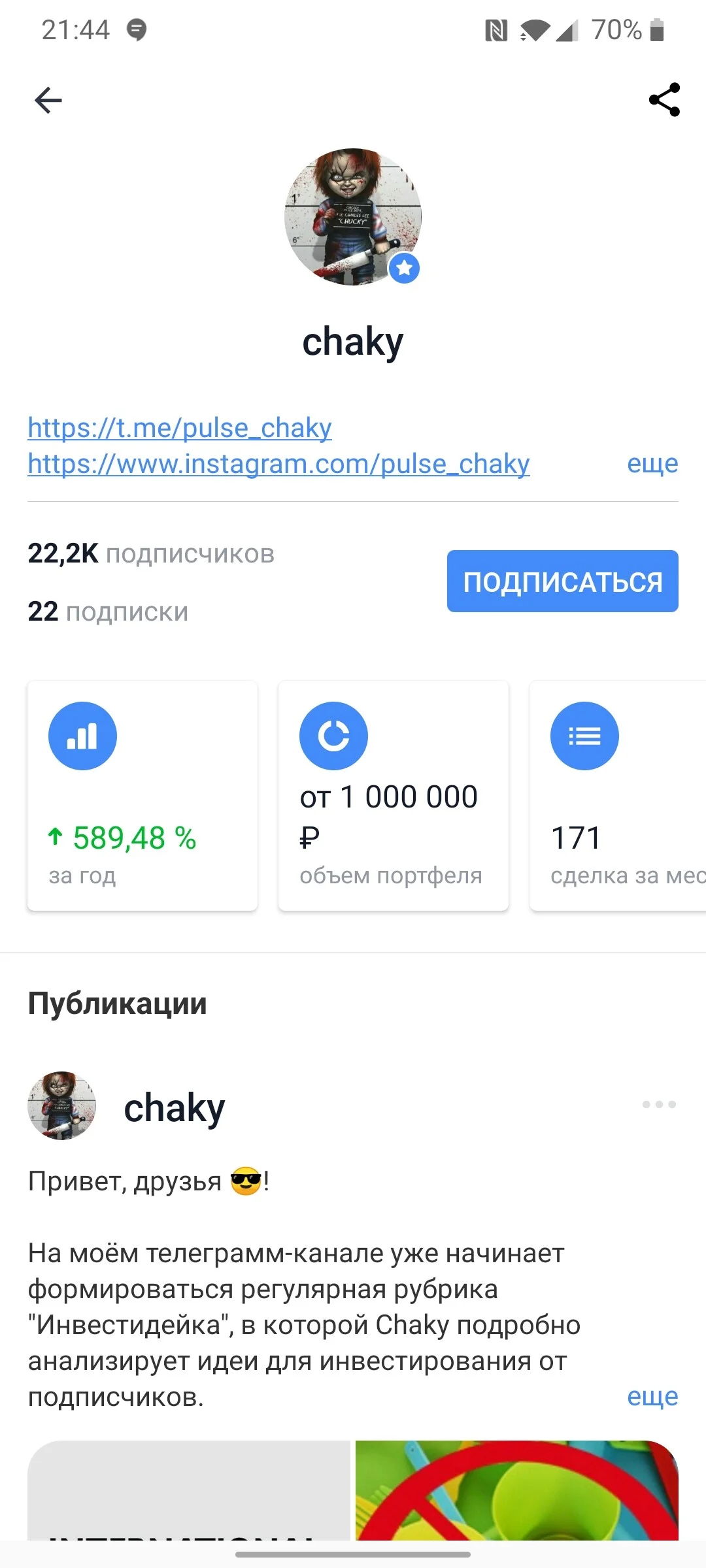Open the объем портфеля card

pyautogui.click(x=394, y=796)
